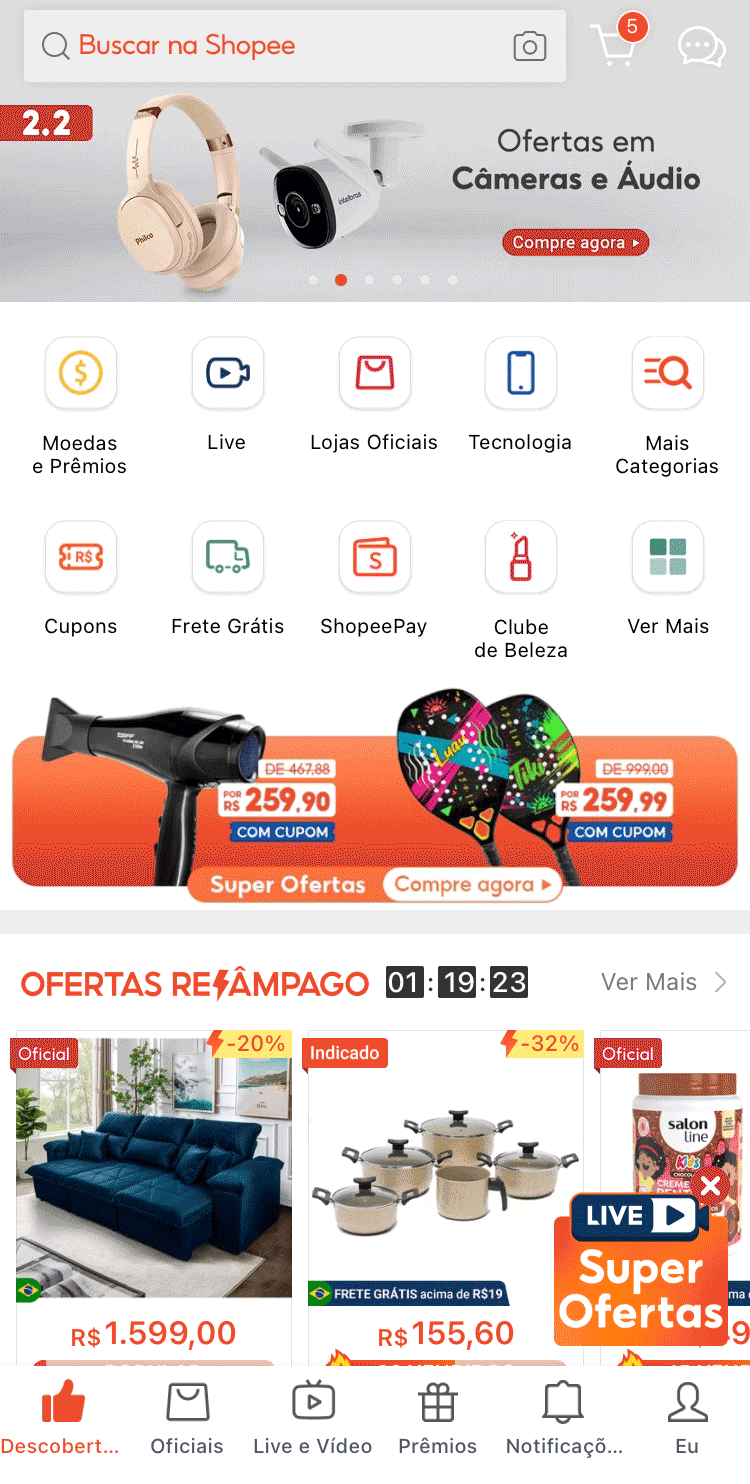Open the camera image search
The image size is (750, 1484).
tap(529, 46)
